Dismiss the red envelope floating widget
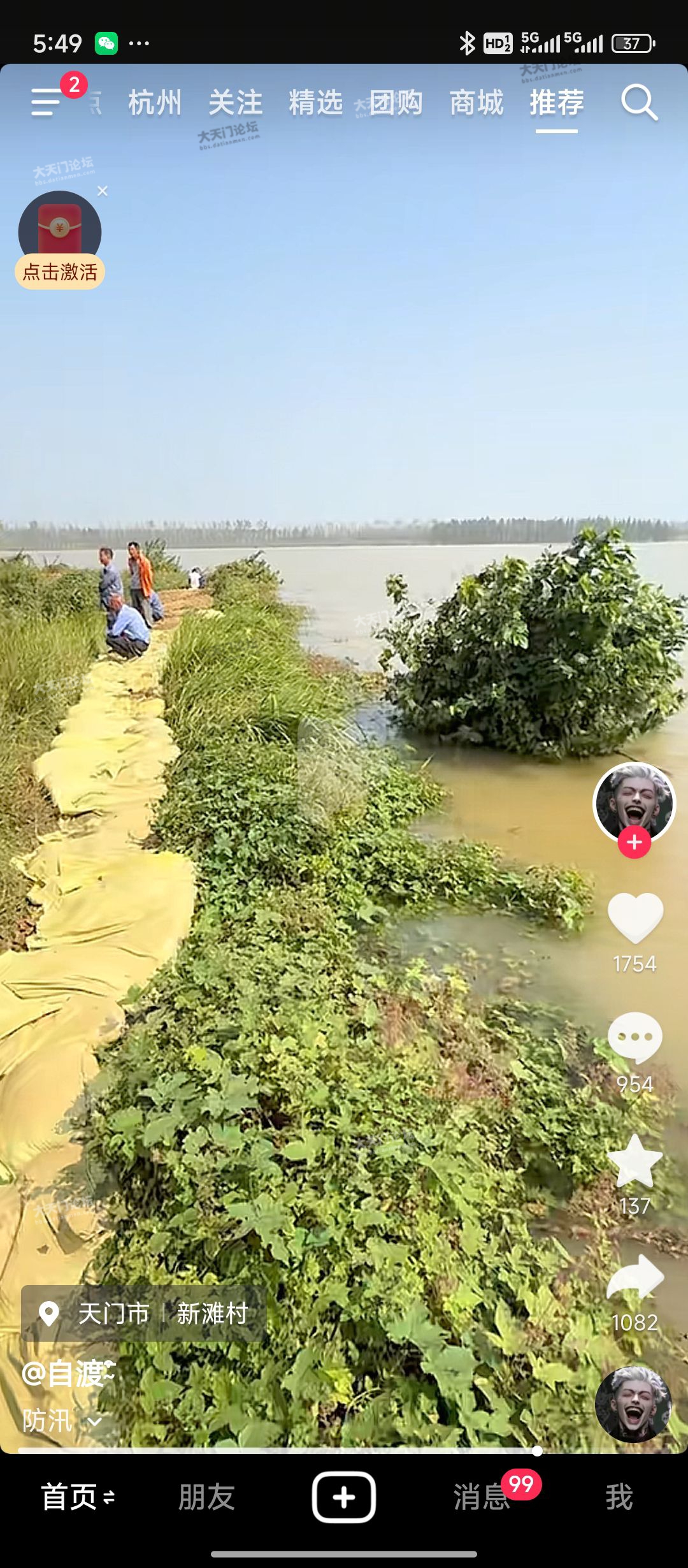This screenshot has width=688, height=1568. [103, 191]
